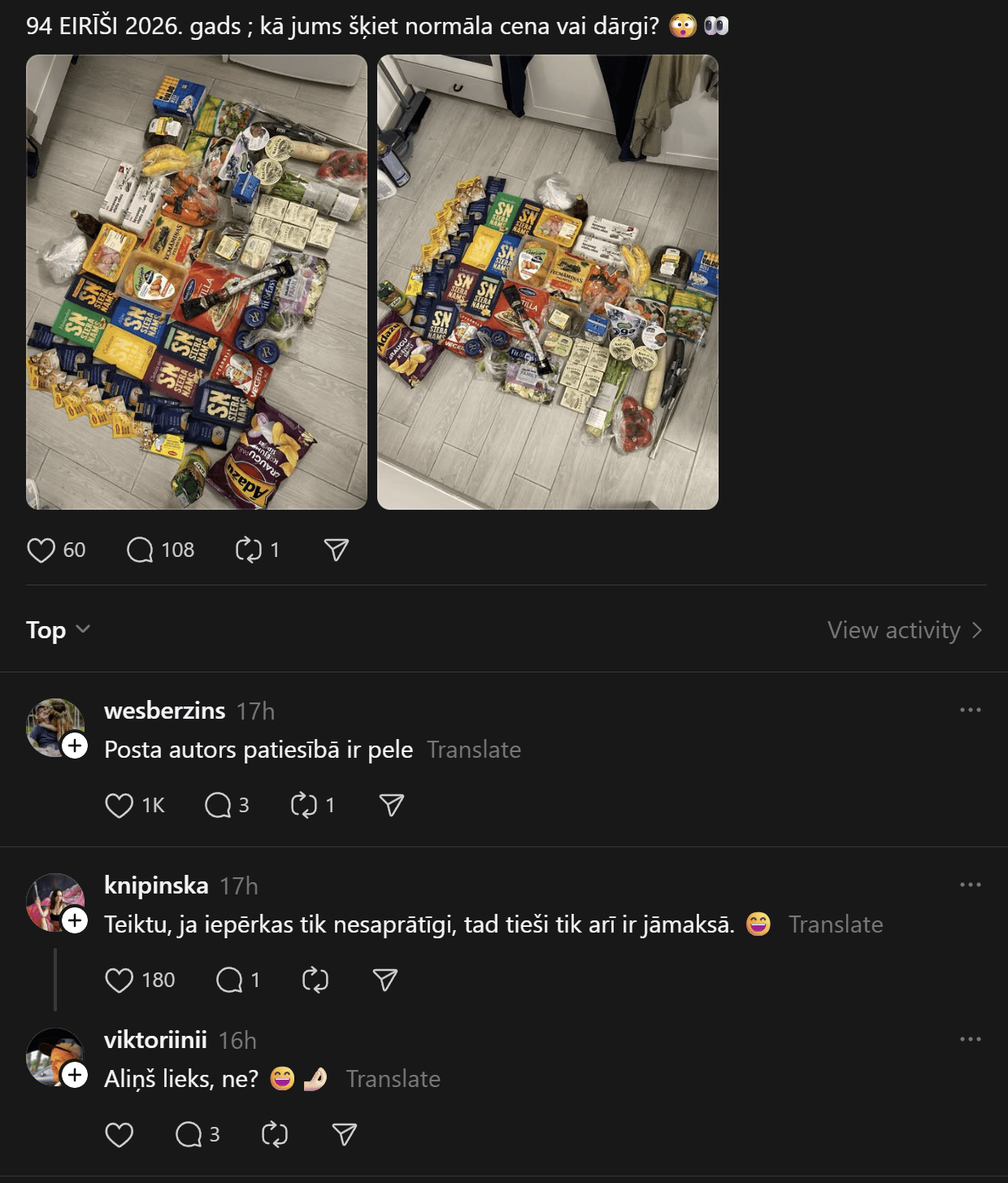Open more options for viktoriinii's comment
Screen dimensions: 1008x1183
[970, 1039]
